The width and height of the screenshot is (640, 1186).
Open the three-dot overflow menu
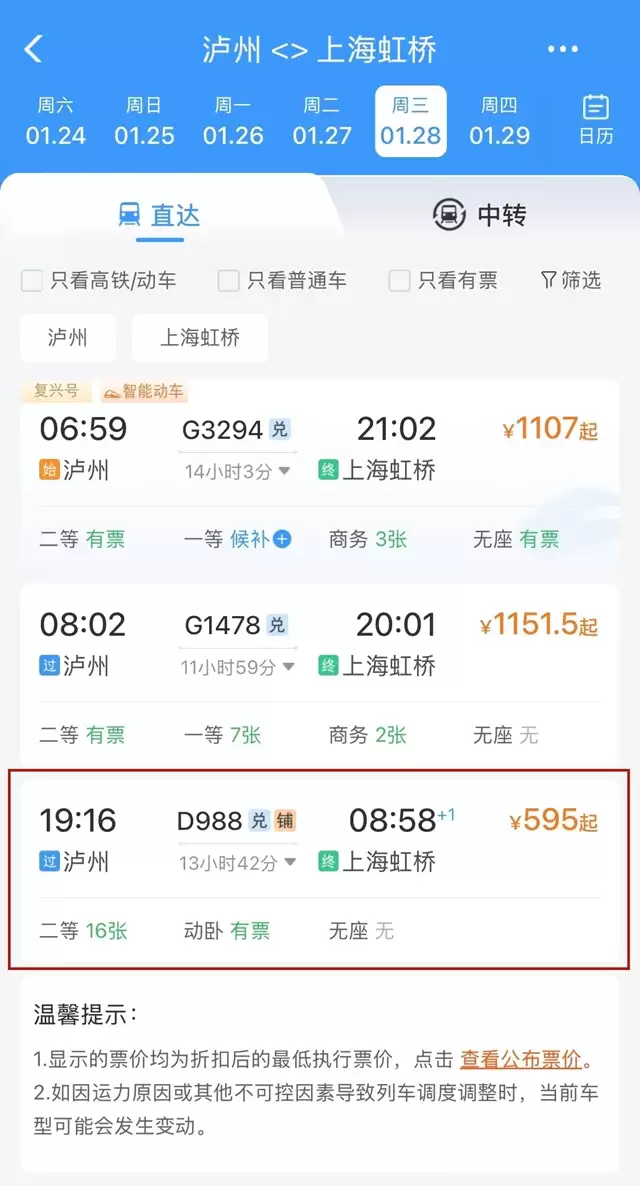[x=562, y=49]
